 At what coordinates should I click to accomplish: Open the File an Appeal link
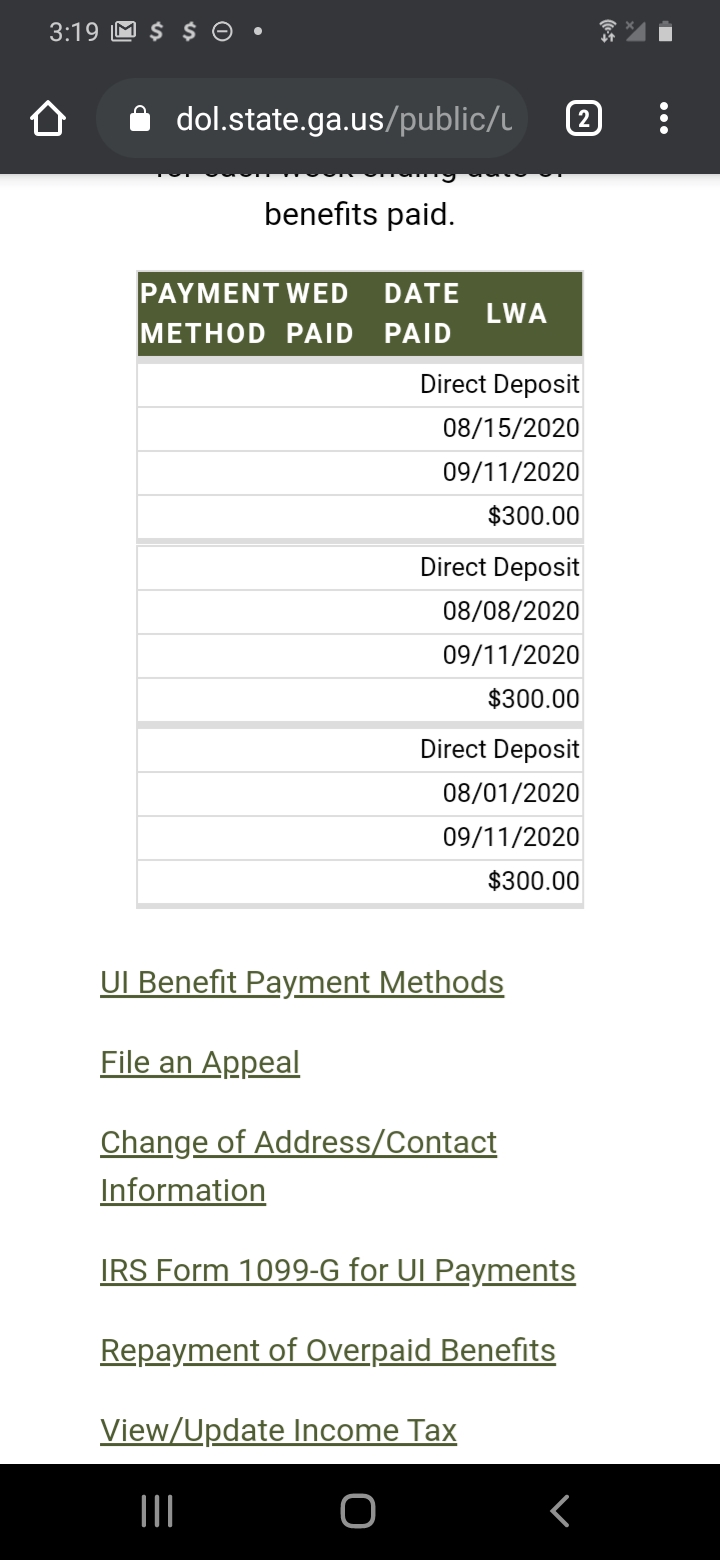pos(200,1062)
